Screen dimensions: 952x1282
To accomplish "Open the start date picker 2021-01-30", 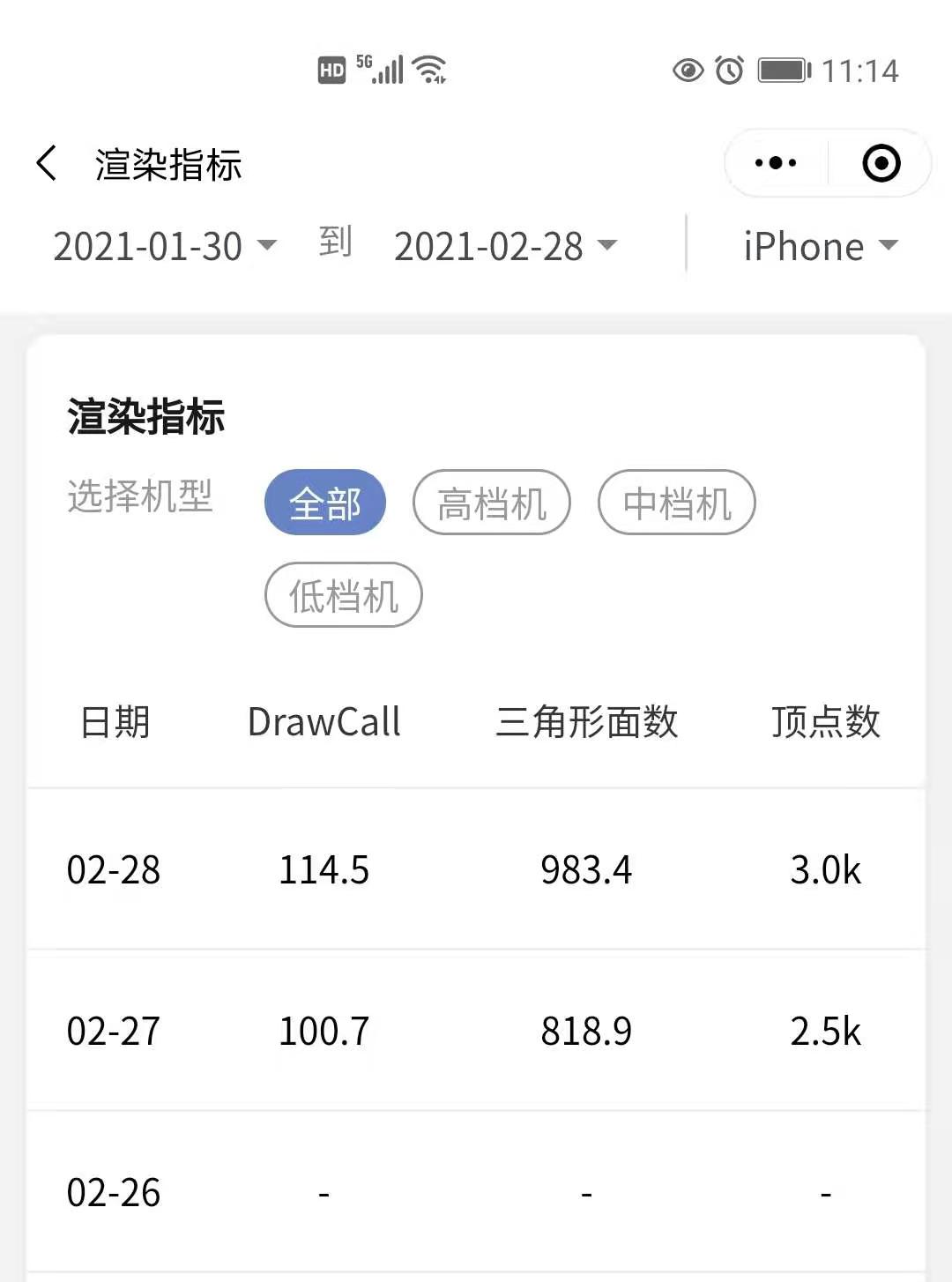I will click(x=165, y=246).
